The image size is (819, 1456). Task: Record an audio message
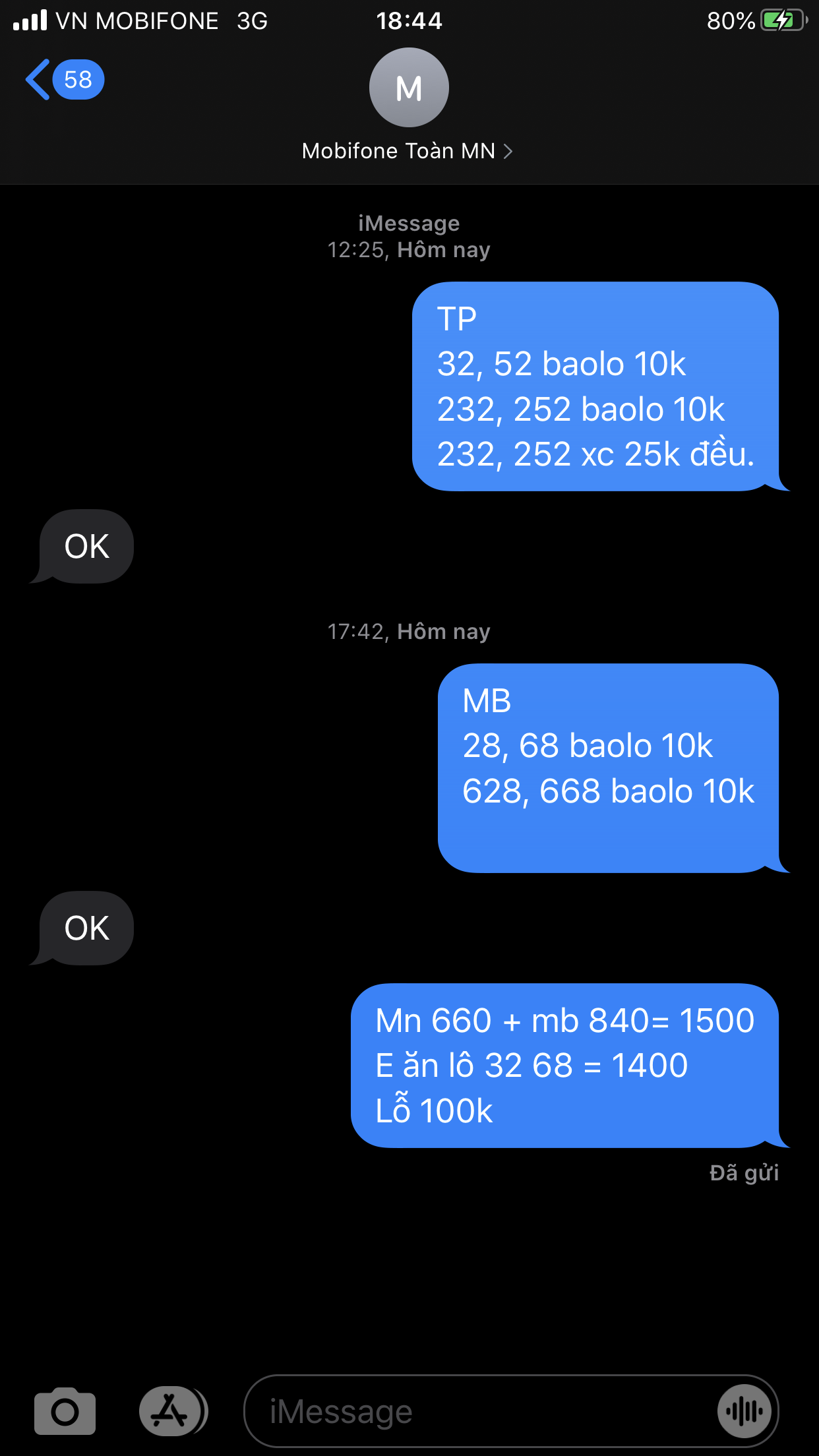coord(744,1411)
